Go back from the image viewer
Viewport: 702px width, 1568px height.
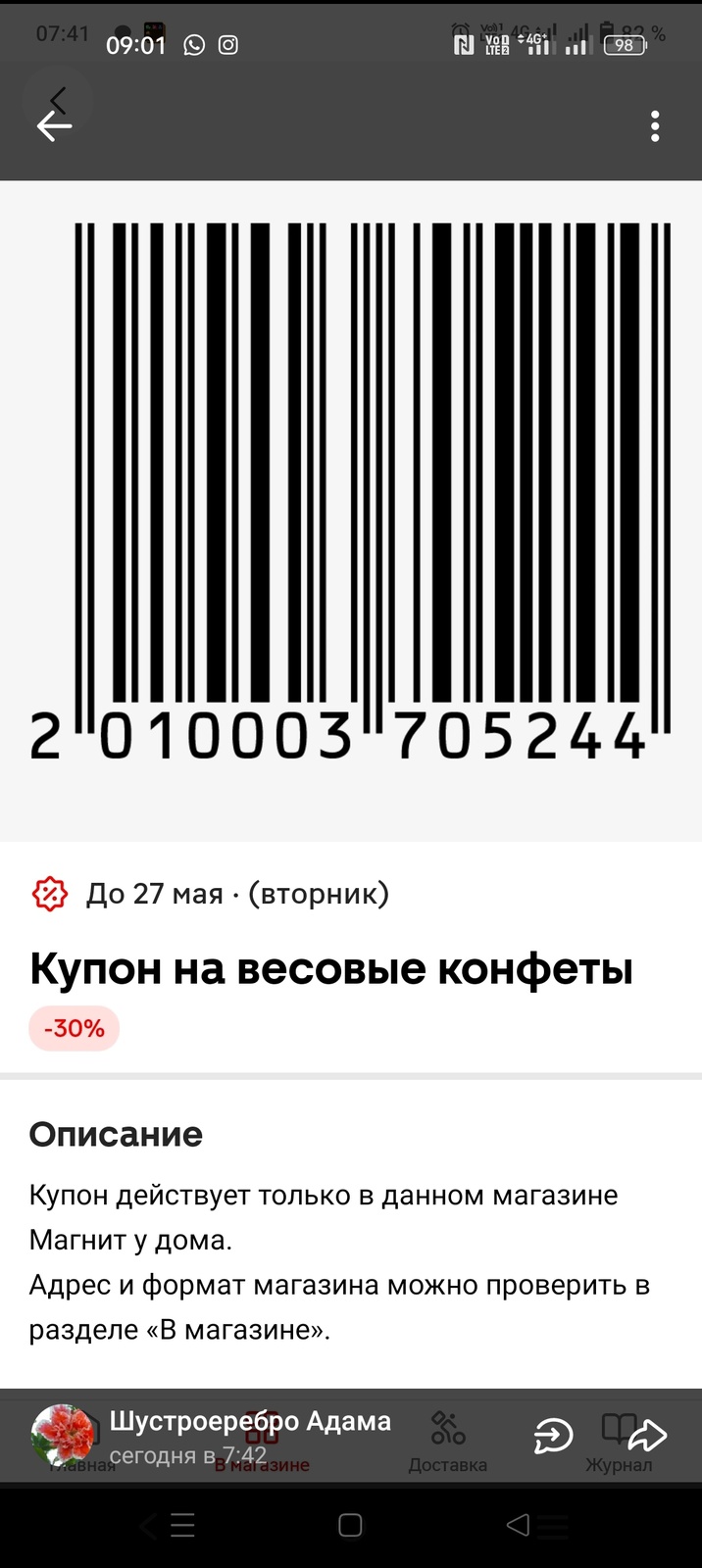(54, 126)
